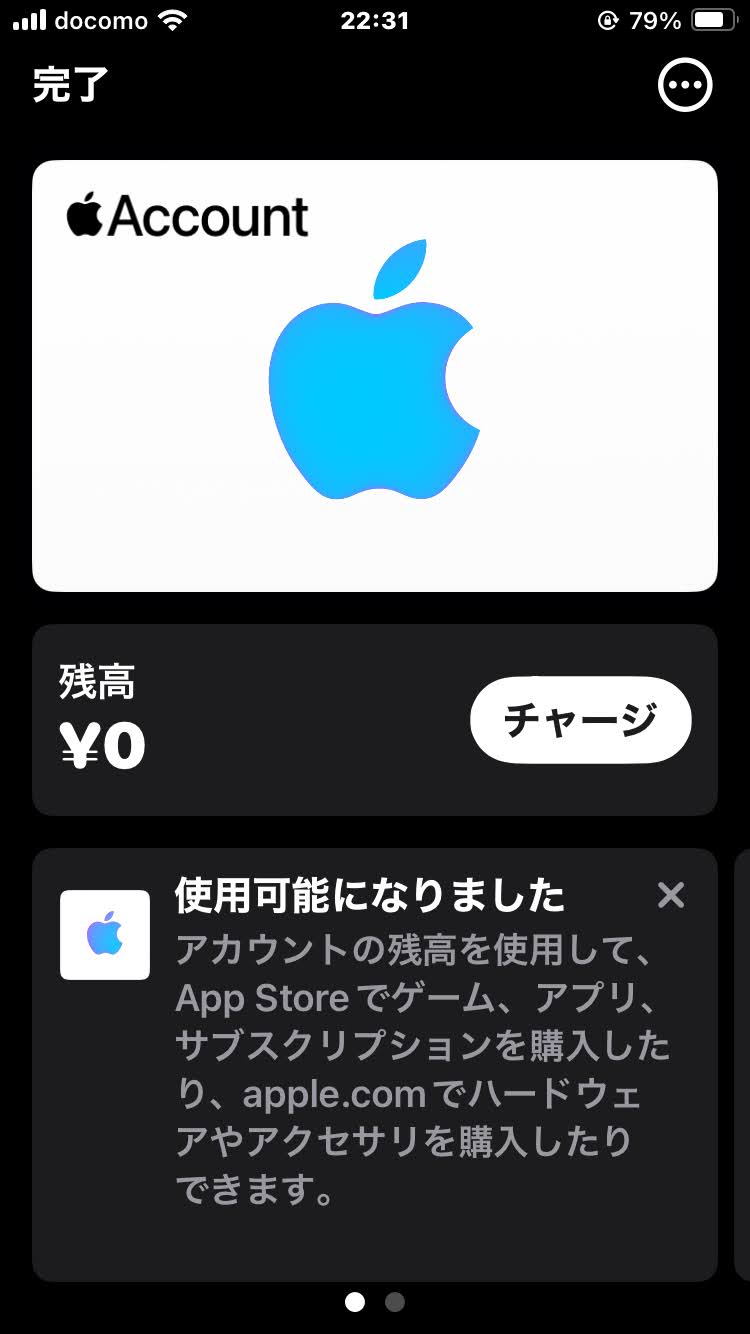Tap the チャージ button to add funds

click(580, 720)
